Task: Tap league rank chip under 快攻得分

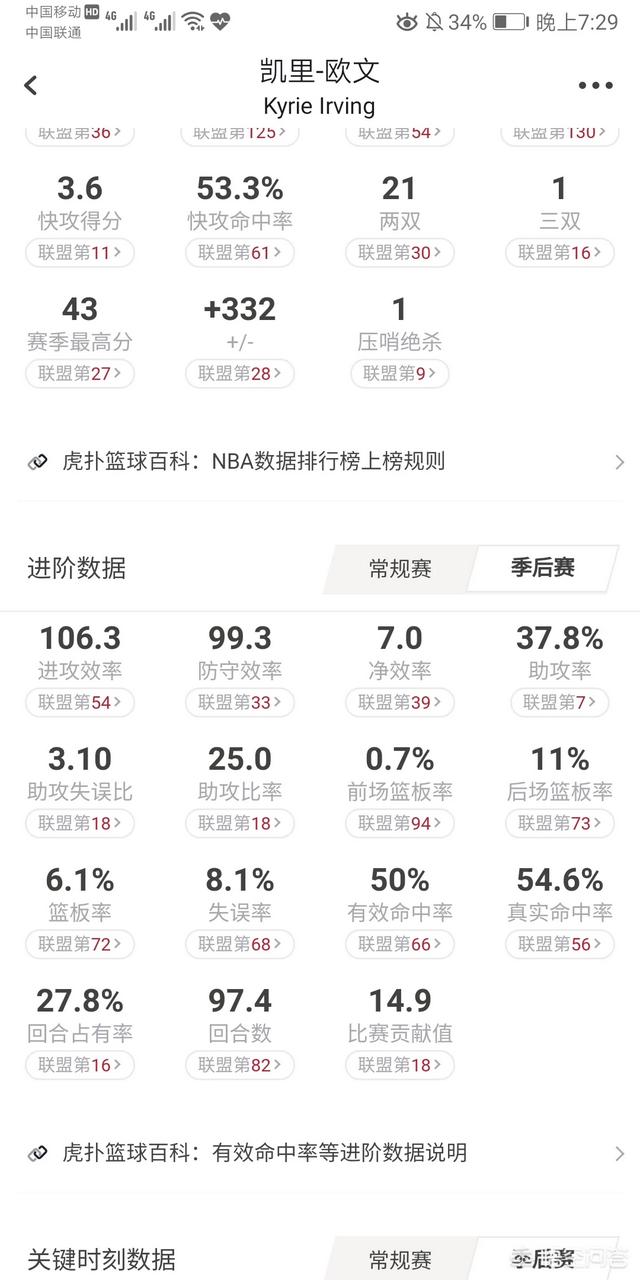Action: pos(80,253)
